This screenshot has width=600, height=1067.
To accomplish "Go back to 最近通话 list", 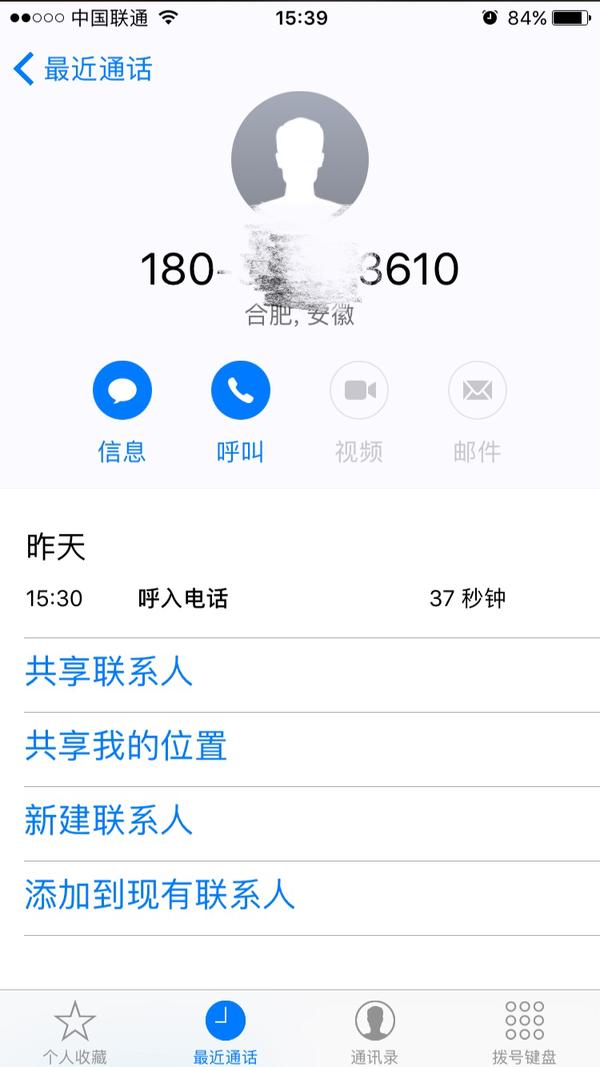I will click(x=82, y=69).
